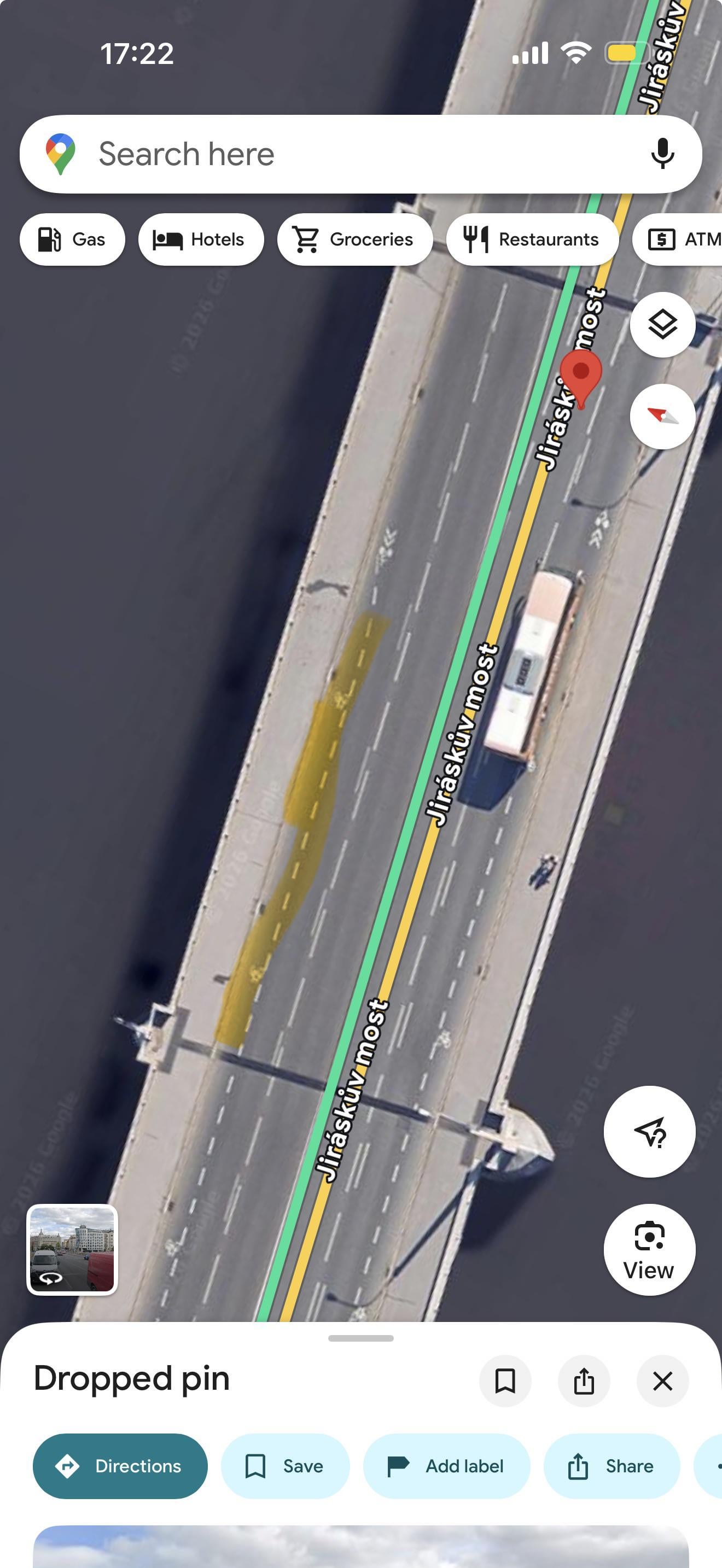Reset map orientation with the compass

click(662, 417)
